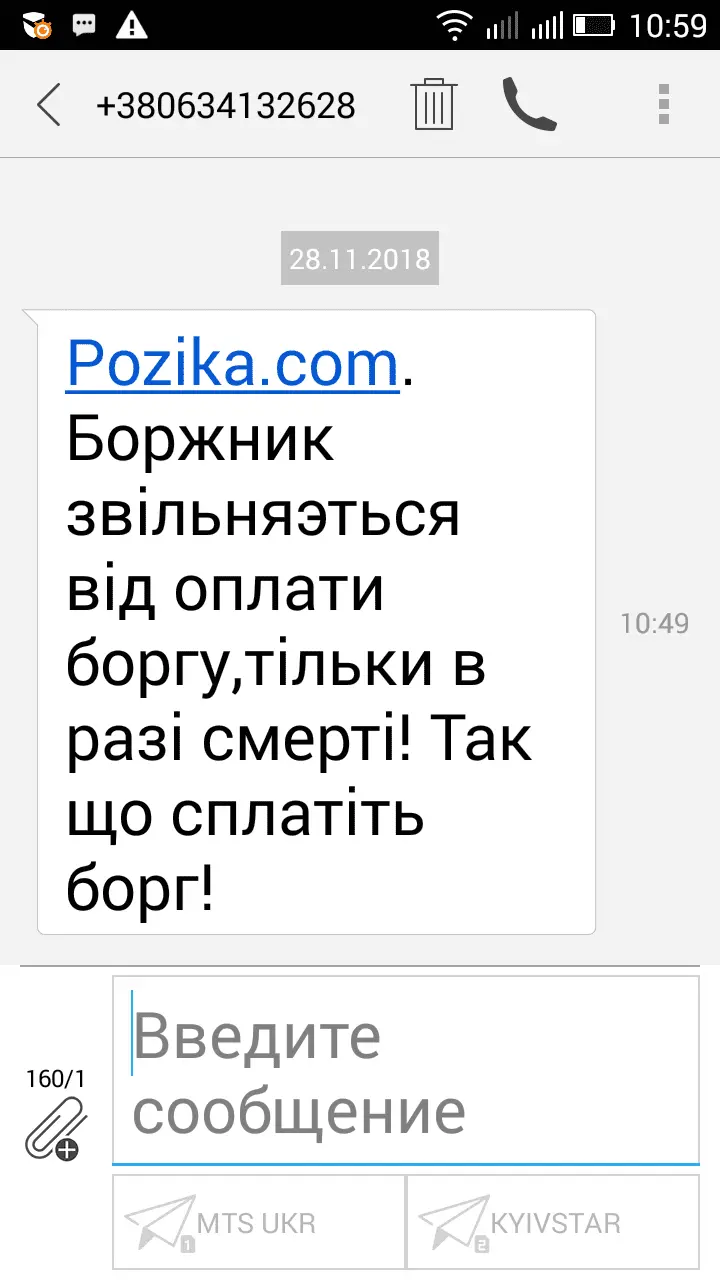This screenshot has width=720, height=1280.
Task: Open the overflow menu
Action: 664,104
